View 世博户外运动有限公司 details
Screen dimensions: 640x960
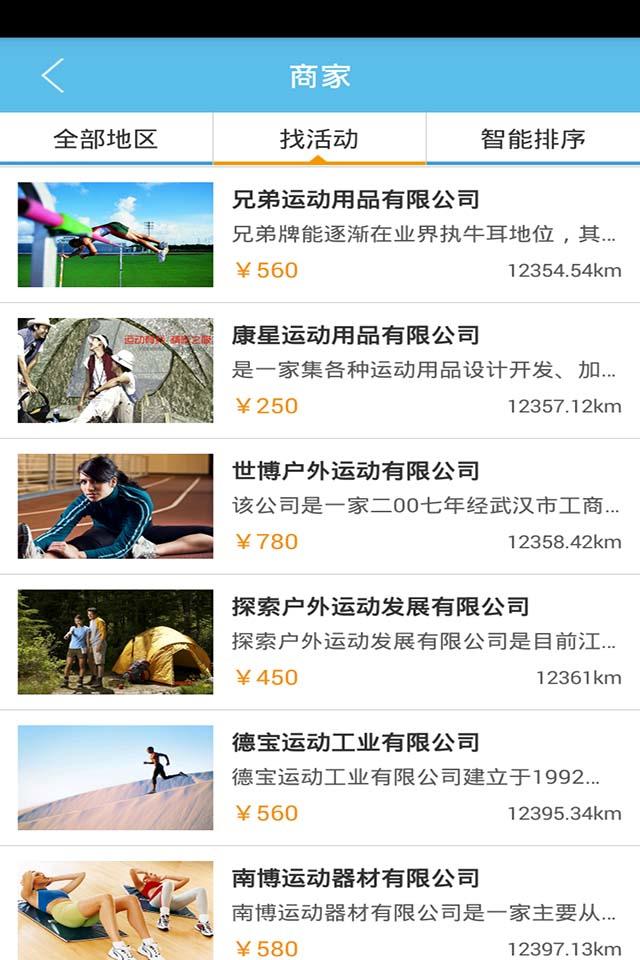(355, 471)
